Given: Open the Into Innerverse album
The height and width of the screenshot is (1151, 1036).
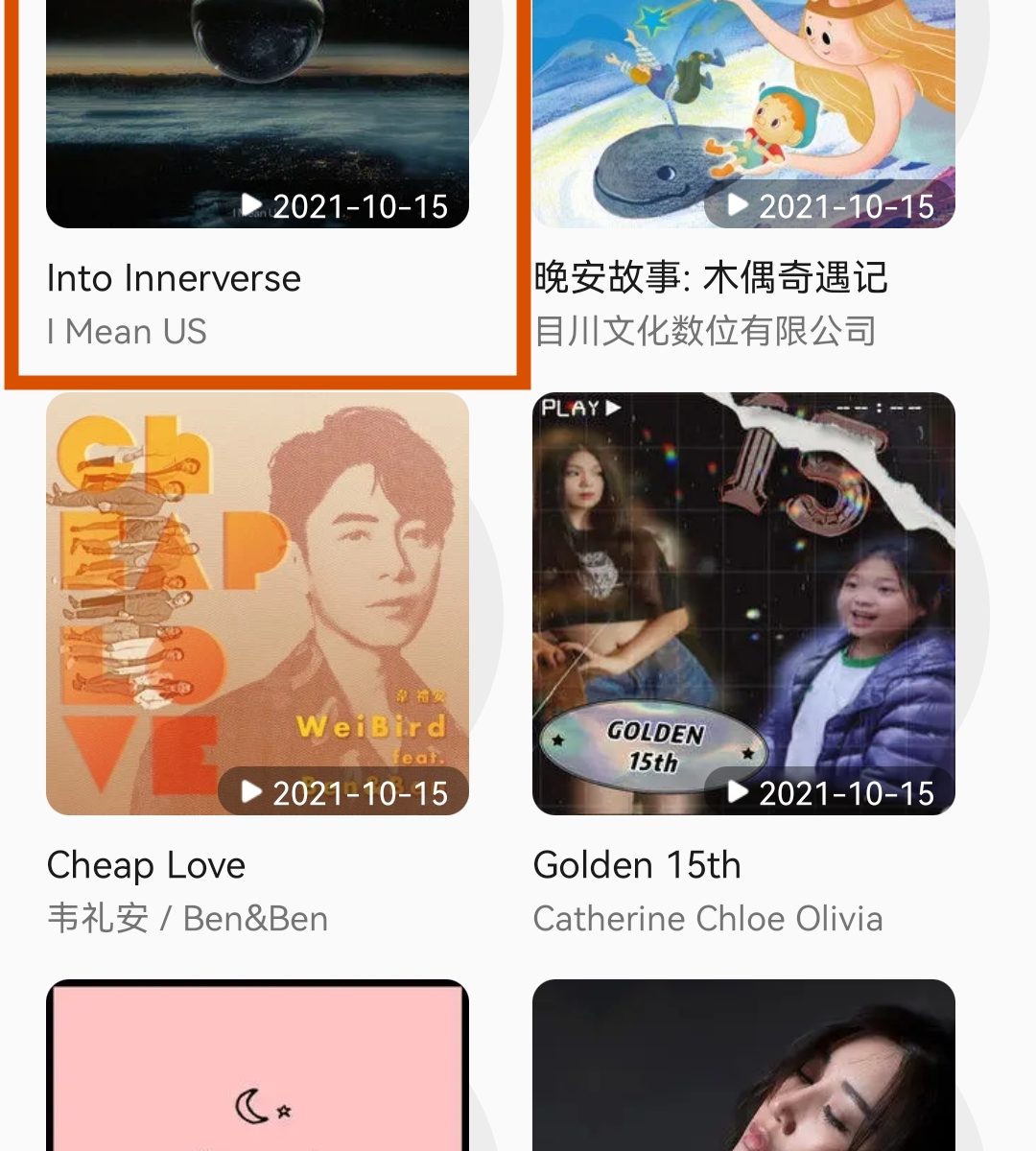Looking at the screenshot, I should tap(257, 115).
